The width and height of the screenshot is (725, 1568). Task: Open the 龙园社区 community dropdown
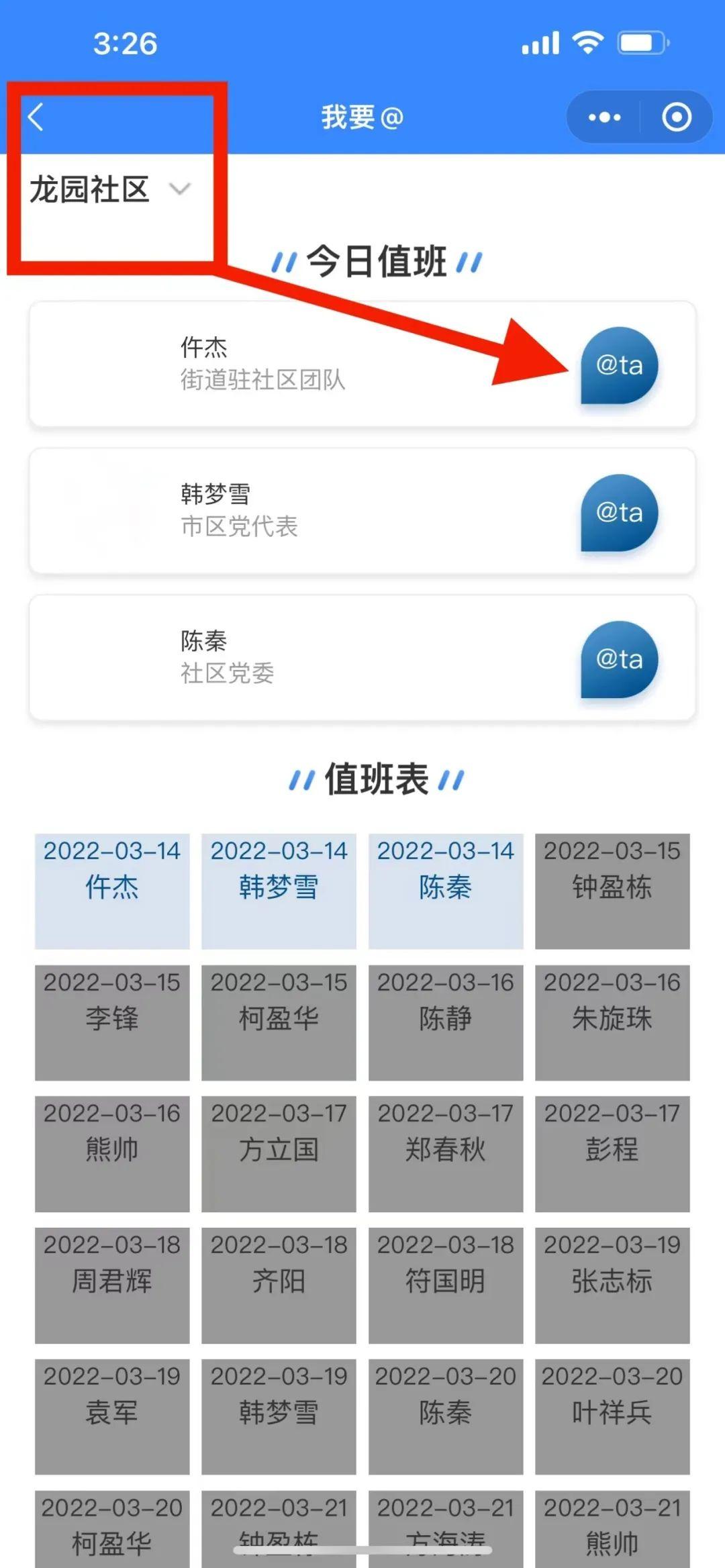110,190
